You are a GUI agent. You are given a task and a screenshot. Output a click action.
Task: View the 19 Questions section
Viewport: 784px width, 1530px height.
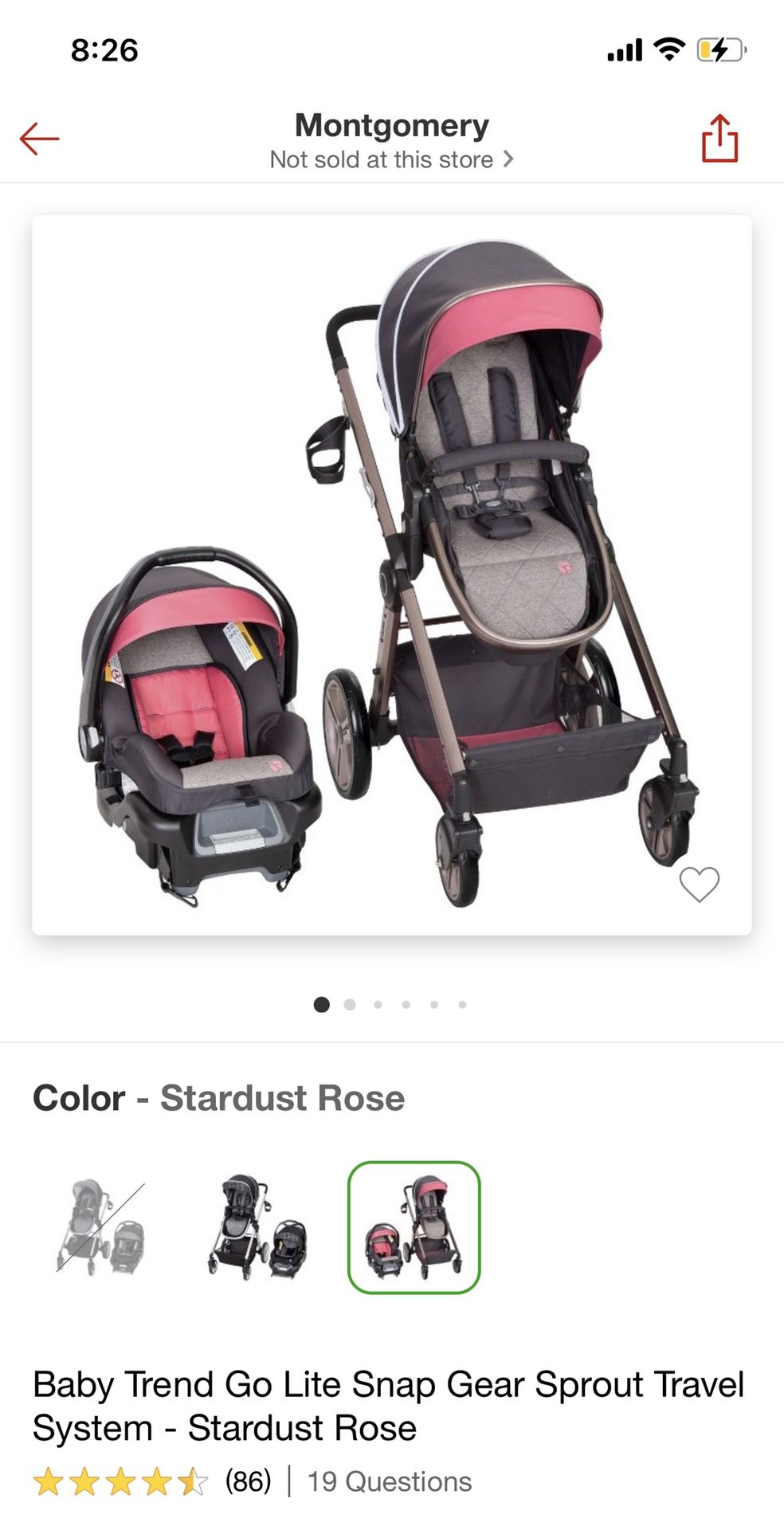tap(390, 1481)
